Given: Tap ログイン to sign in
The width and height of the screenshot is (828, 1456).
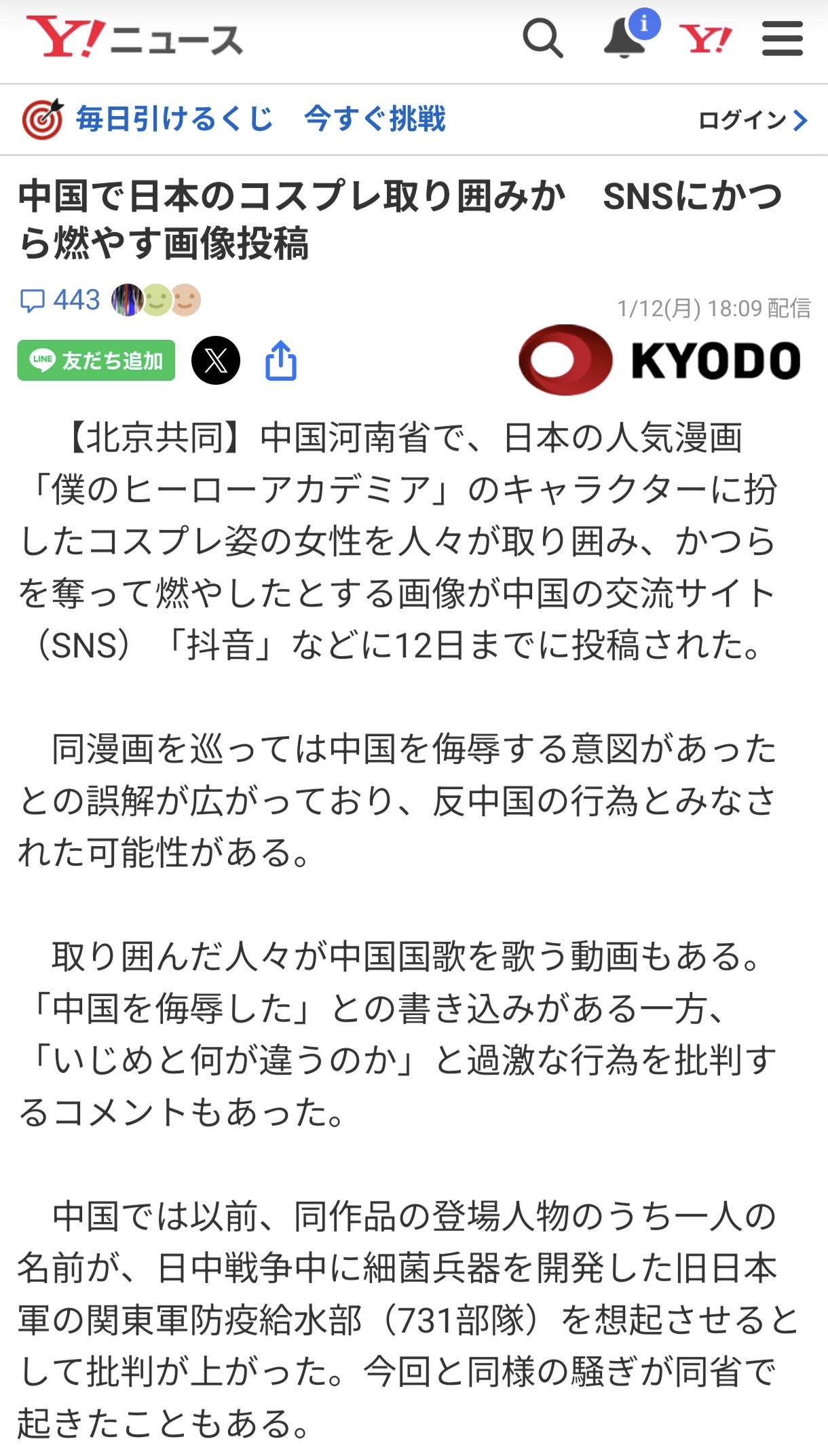Looking at the screenshot, I should click(752, 120).
